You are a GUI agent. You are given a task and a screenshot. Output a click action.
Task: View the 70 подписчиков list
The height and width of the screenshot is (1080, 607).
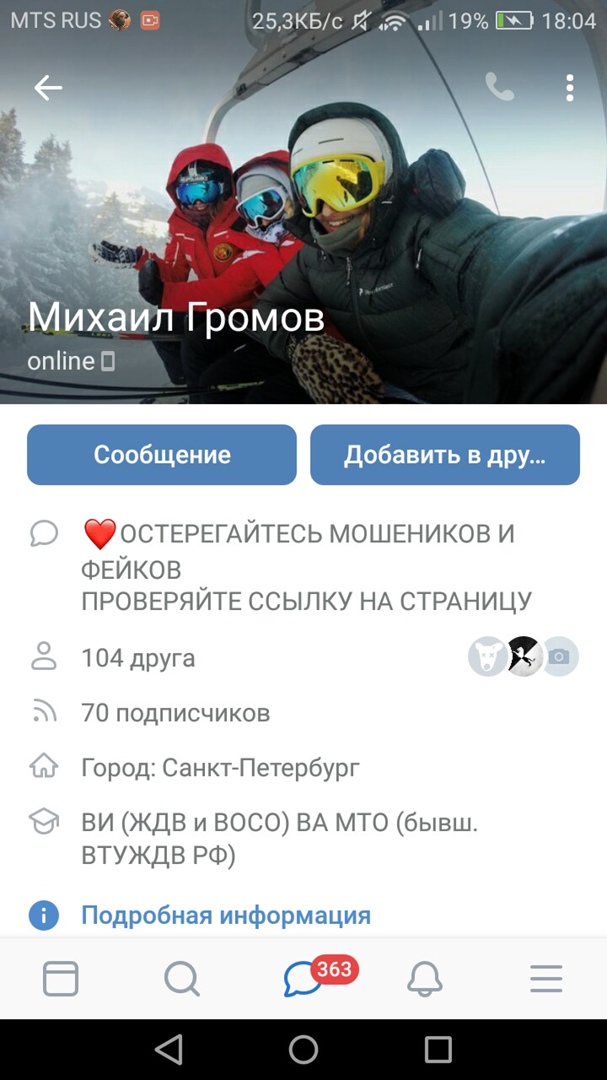tap(175, 713)
